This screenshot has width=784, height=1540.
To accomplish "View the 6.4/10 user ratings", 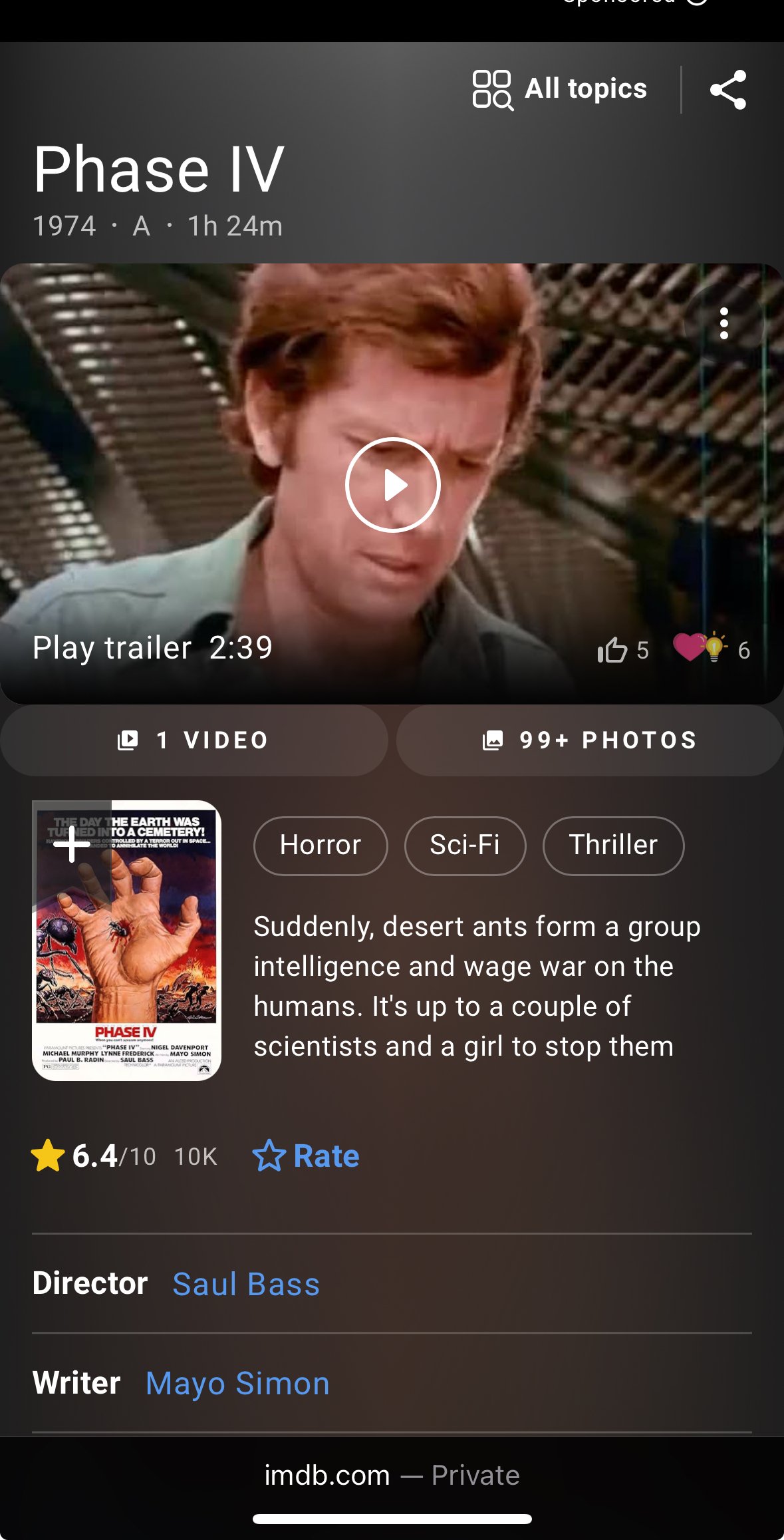I will point(124,1156).
